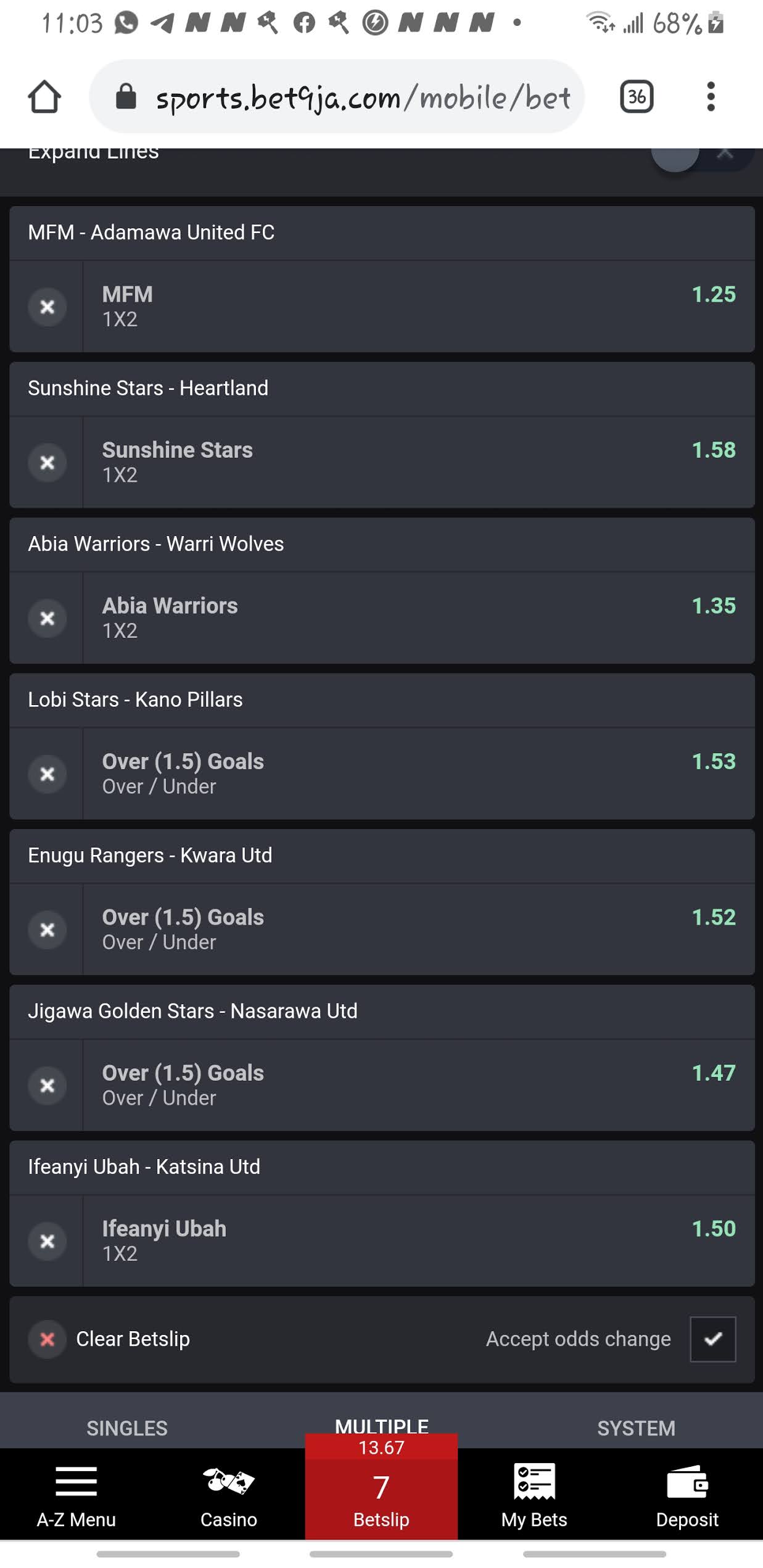Remove the Enugu Rangers - Kwara Utd selection
763x1568 pixels.
[47, 930]
